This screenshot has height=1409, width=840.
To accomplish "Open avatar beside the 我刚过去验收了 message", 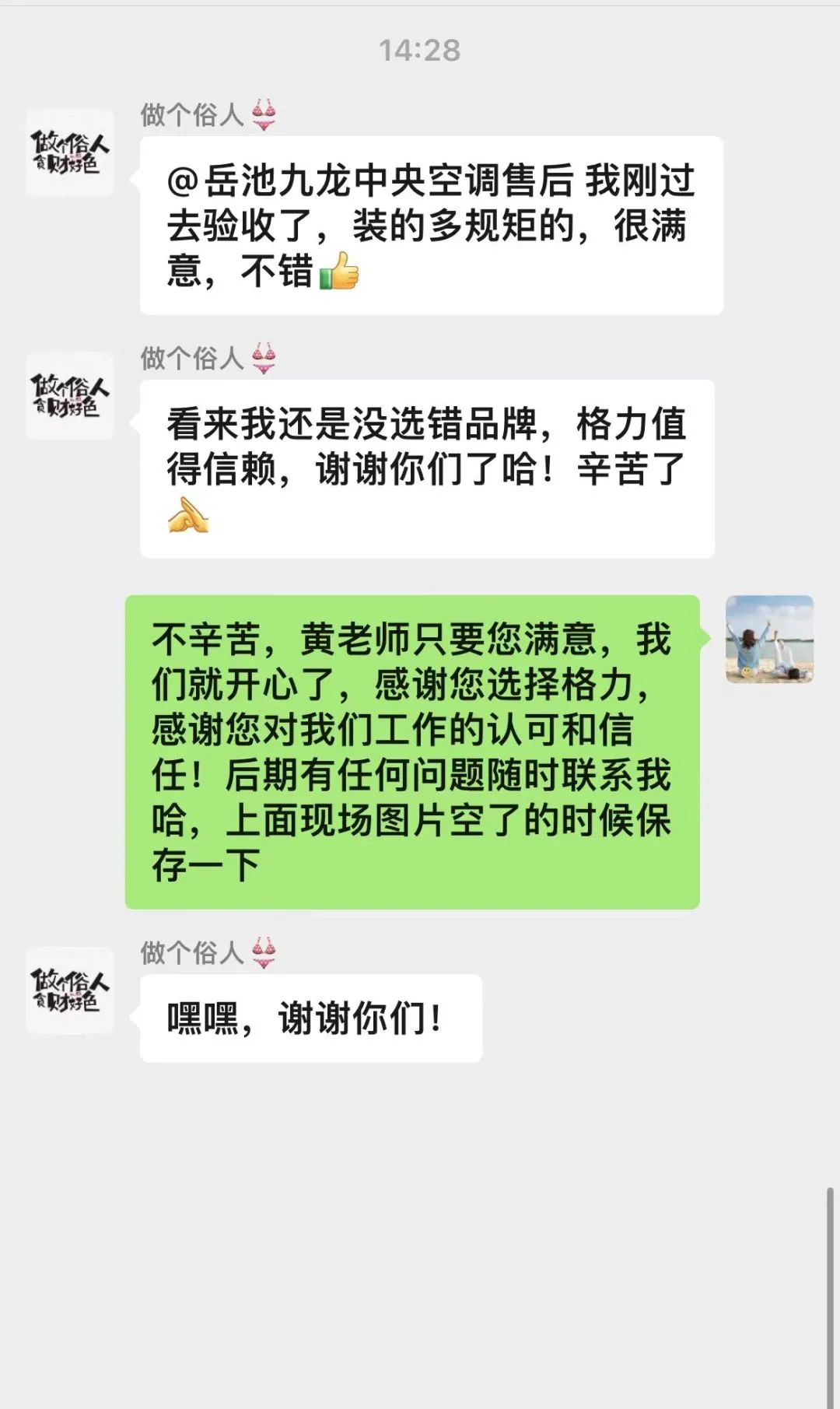I will click(70, 152).
